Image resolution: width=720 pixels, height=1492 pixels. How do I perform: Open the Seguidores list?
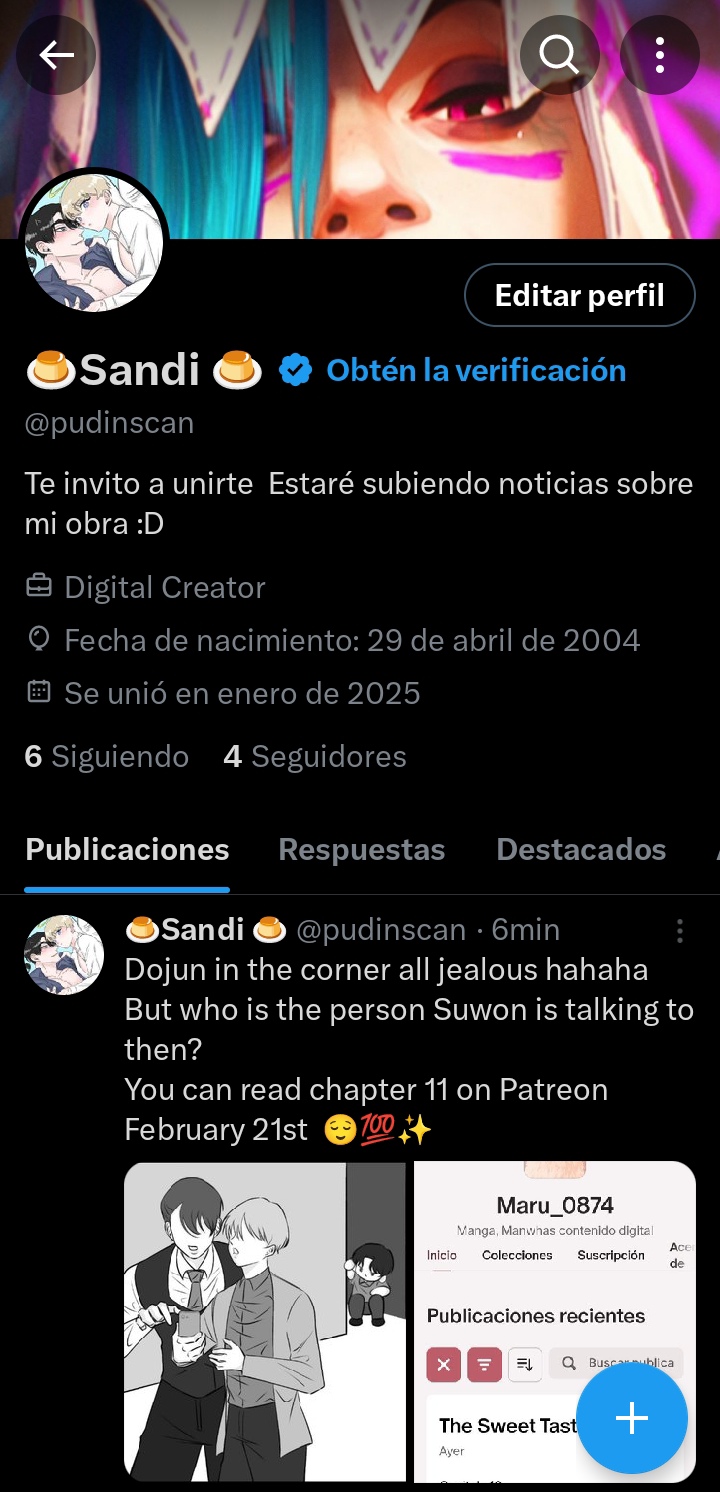click(x=315, y=756)
